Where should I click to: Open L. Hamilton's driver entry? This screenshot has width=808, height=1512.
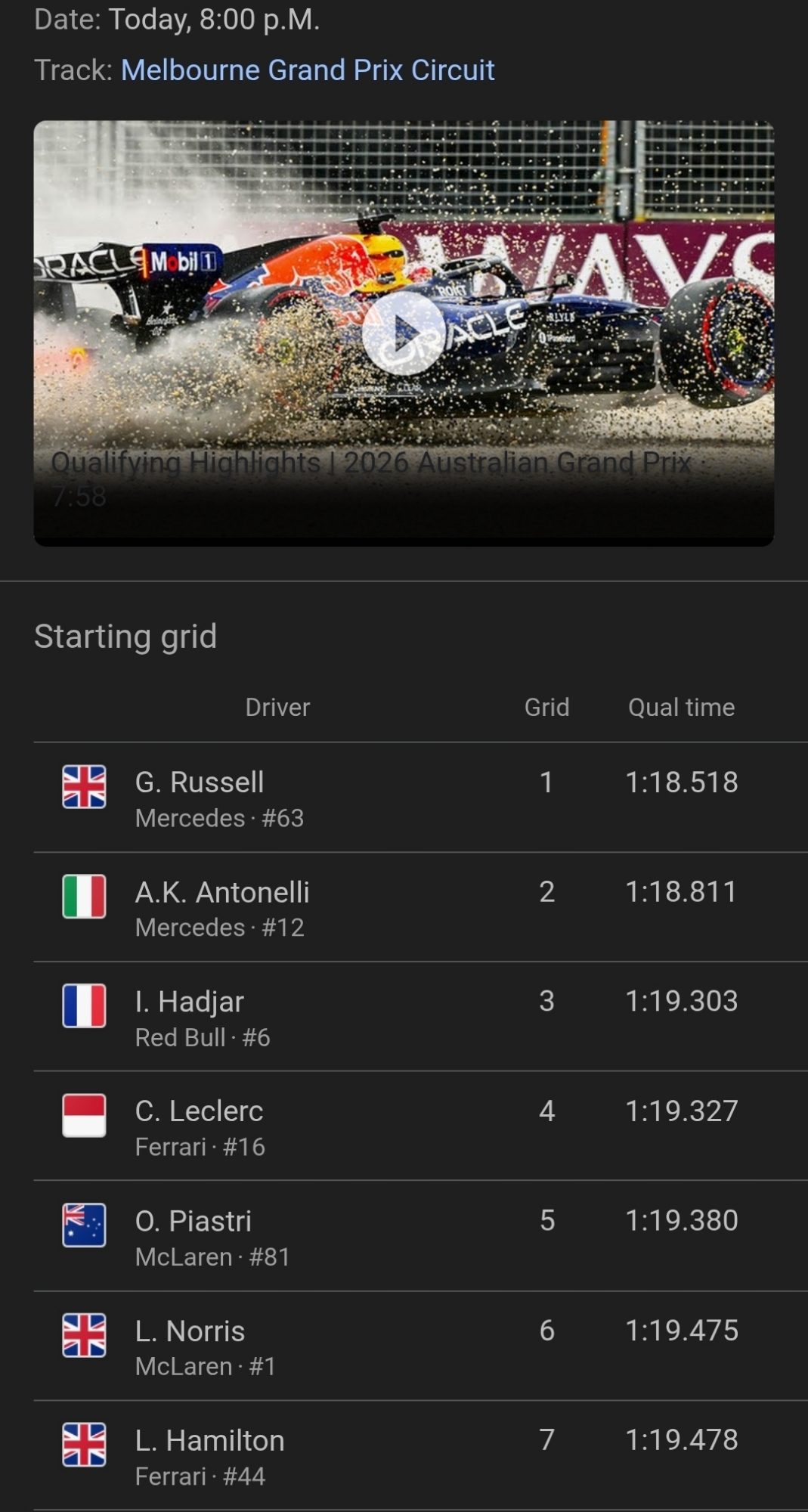tap(209, 1441)
